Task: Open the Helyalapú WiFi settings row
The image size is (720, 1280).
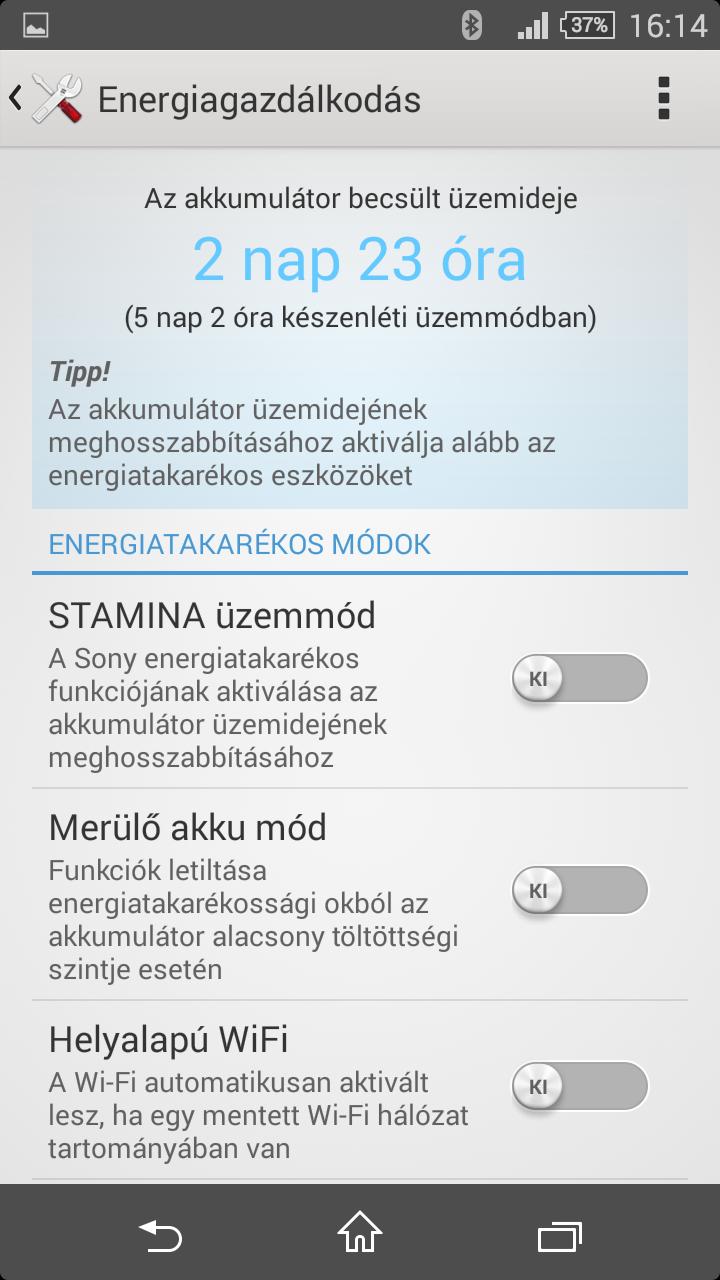Action: pyautogui.click(x=360, y=1091)
